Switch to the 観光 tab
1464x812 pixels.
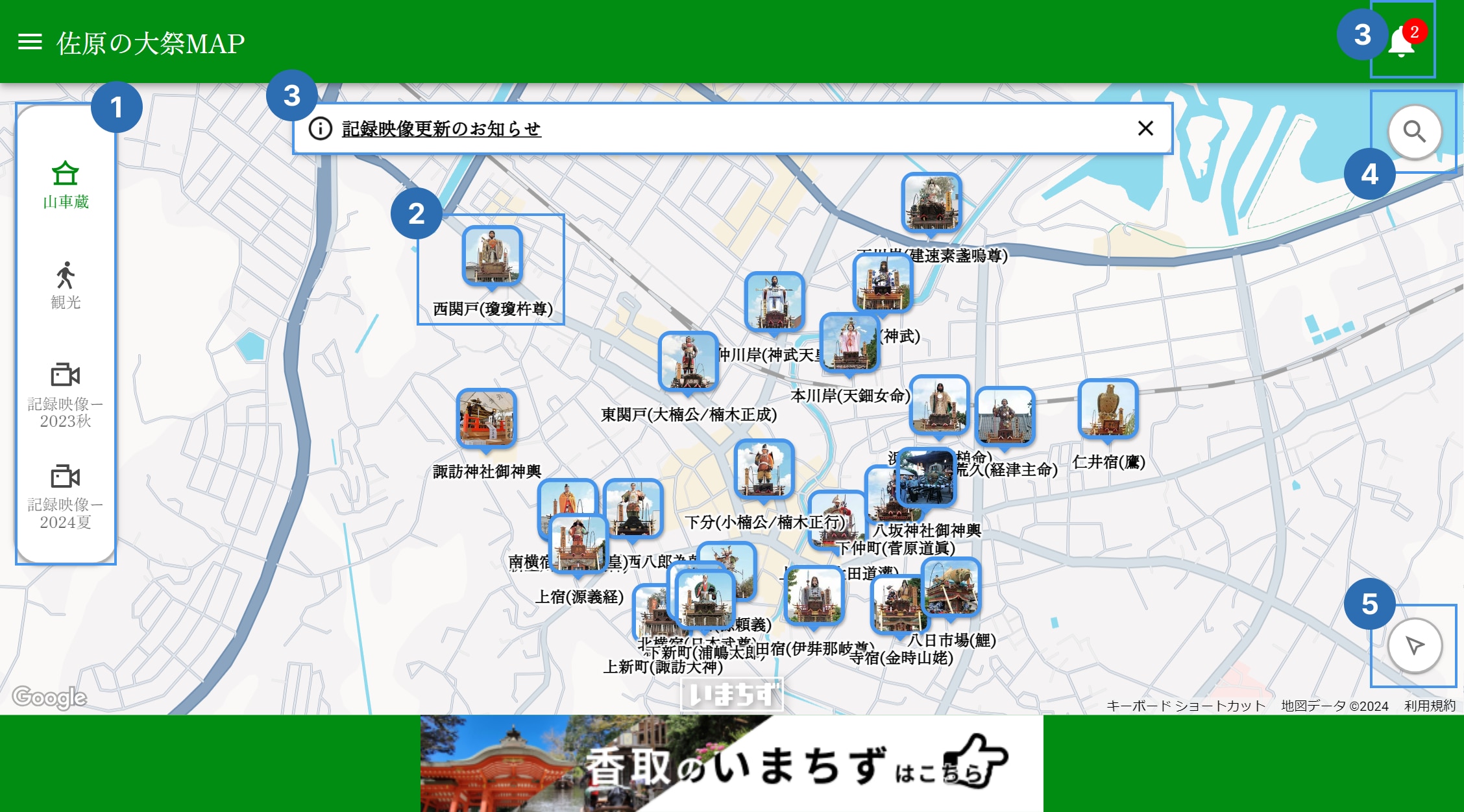tap(66, 285)
